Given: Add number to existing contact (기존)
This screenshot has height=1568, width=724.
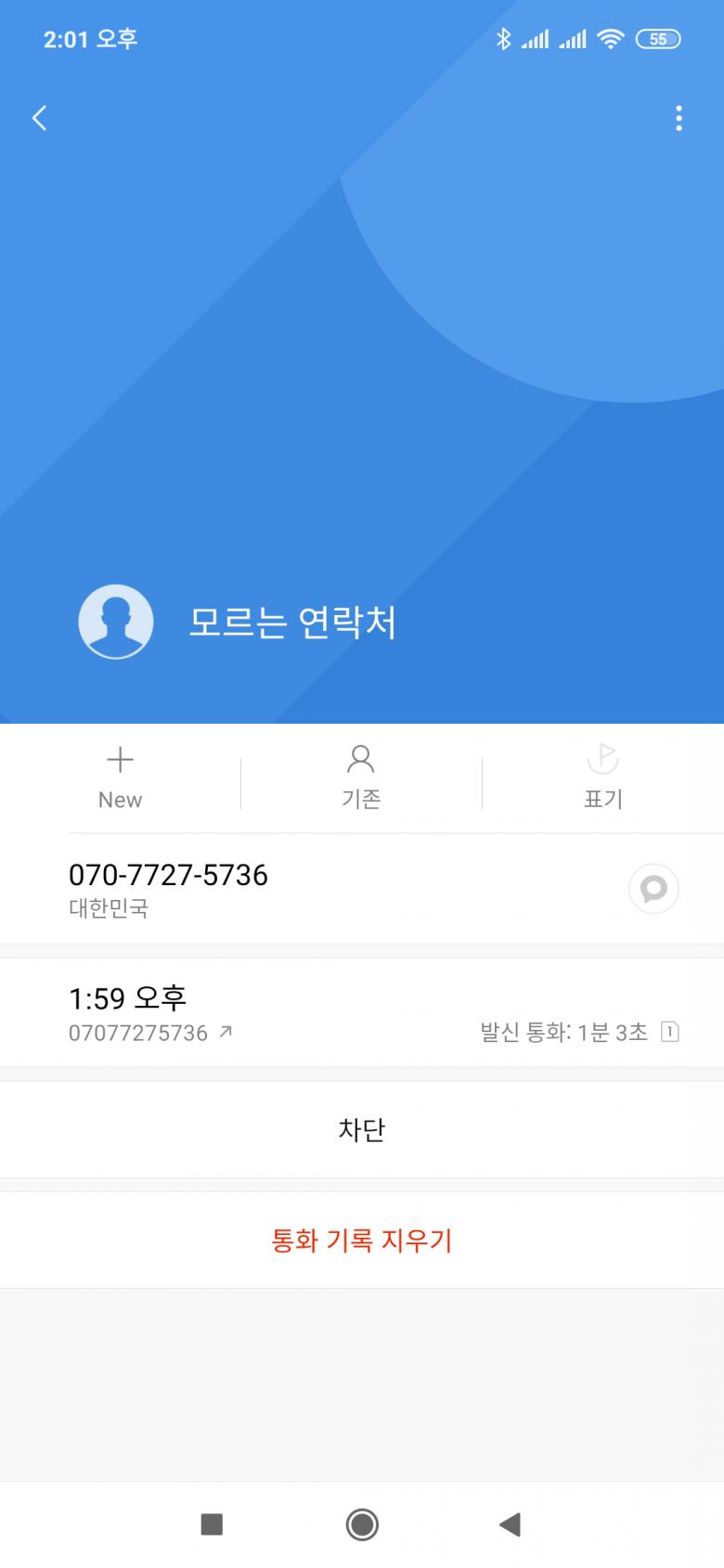Looking at the screenshot, I should point(361,778).
